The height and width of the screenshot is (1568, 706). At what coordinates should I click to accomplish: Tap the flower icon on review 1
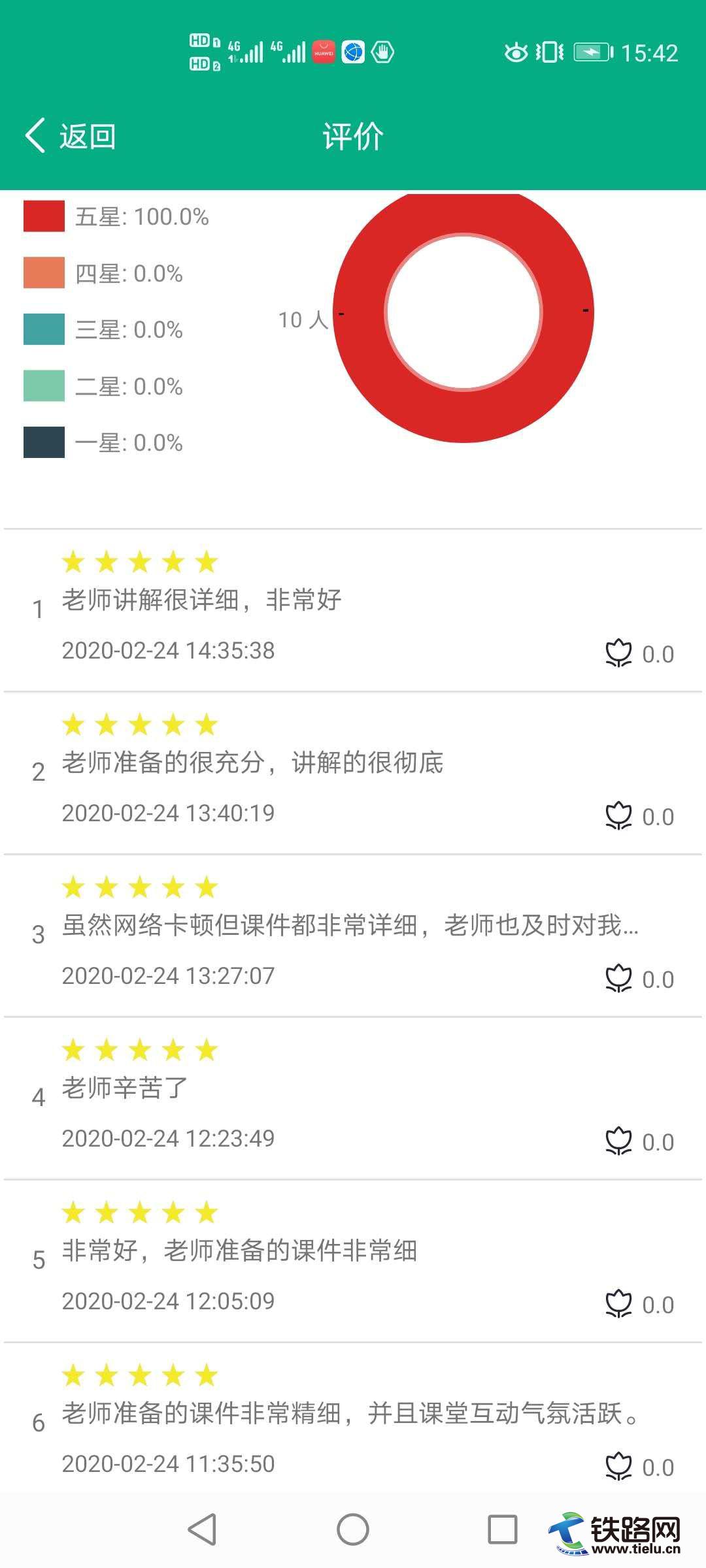tap(618, 653)
